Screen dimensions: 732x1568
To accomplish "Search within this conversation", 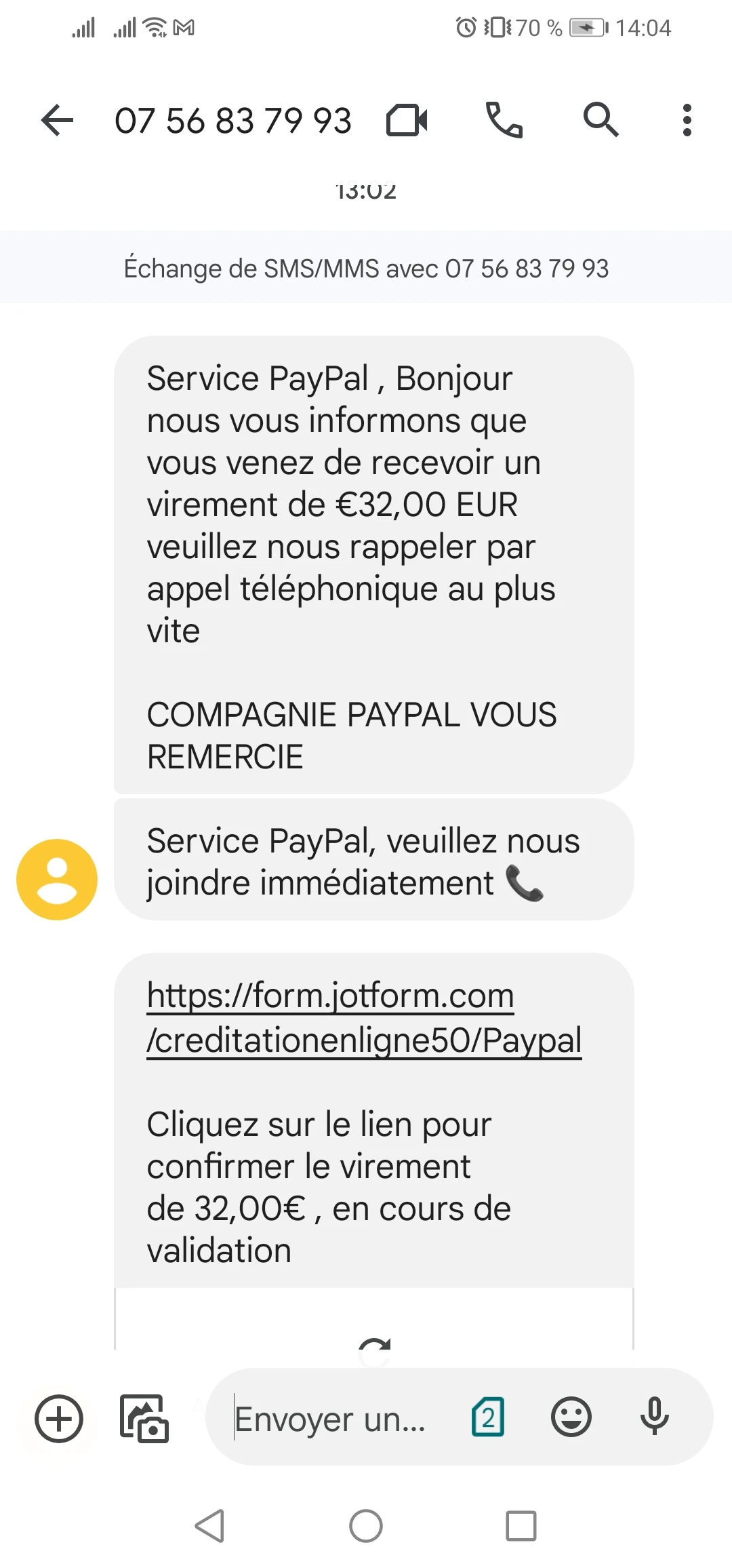I will tap(601, 121).
